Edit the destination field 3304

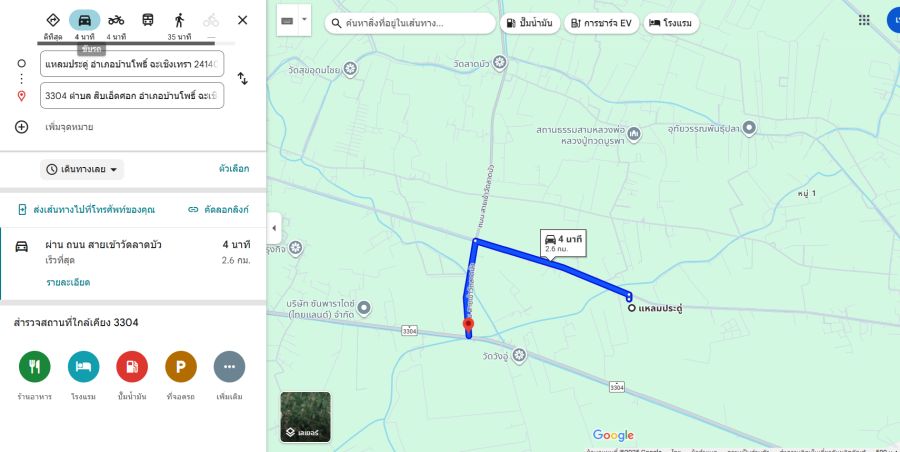coord(132,96)
